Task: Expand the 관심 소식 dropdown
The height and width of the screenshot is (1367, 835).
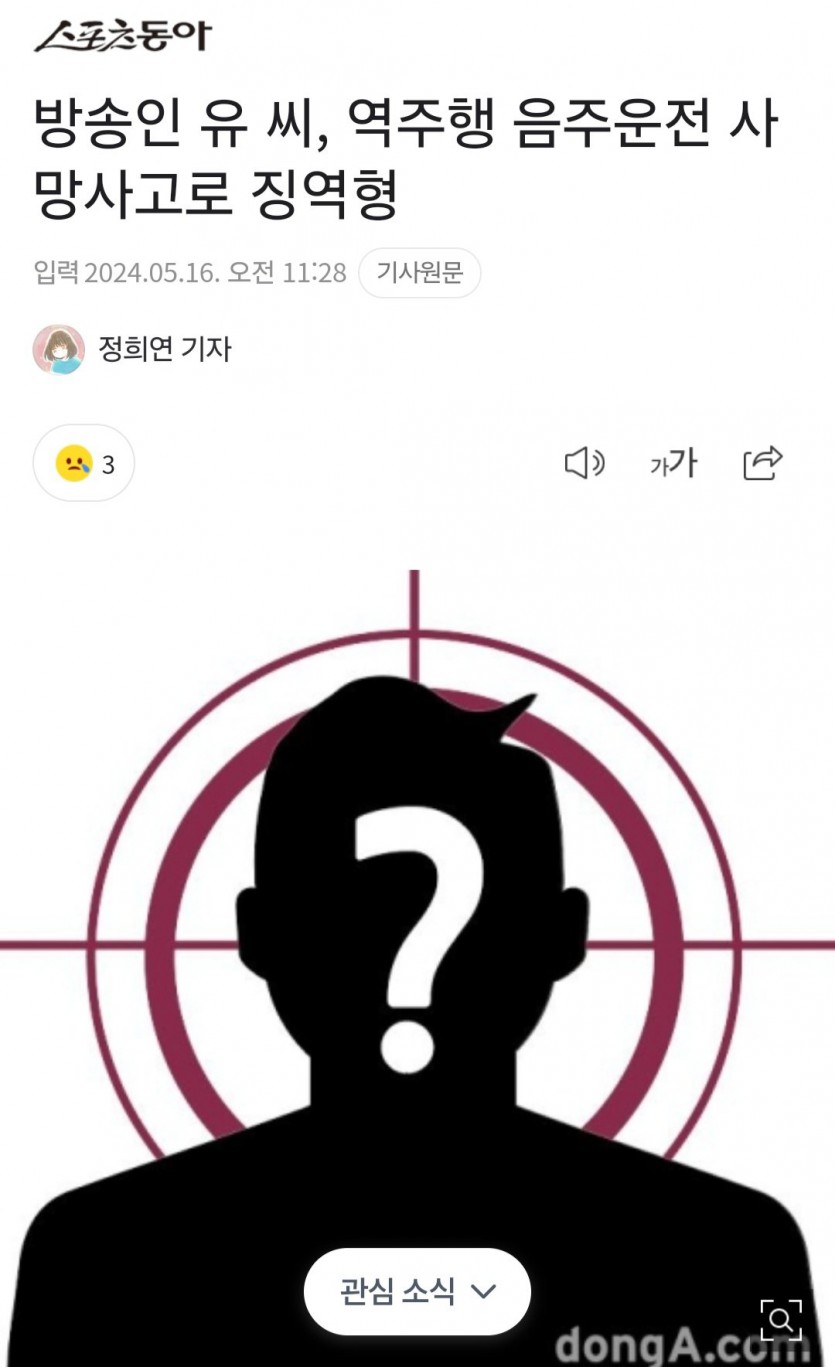Action: point(417,1291)
